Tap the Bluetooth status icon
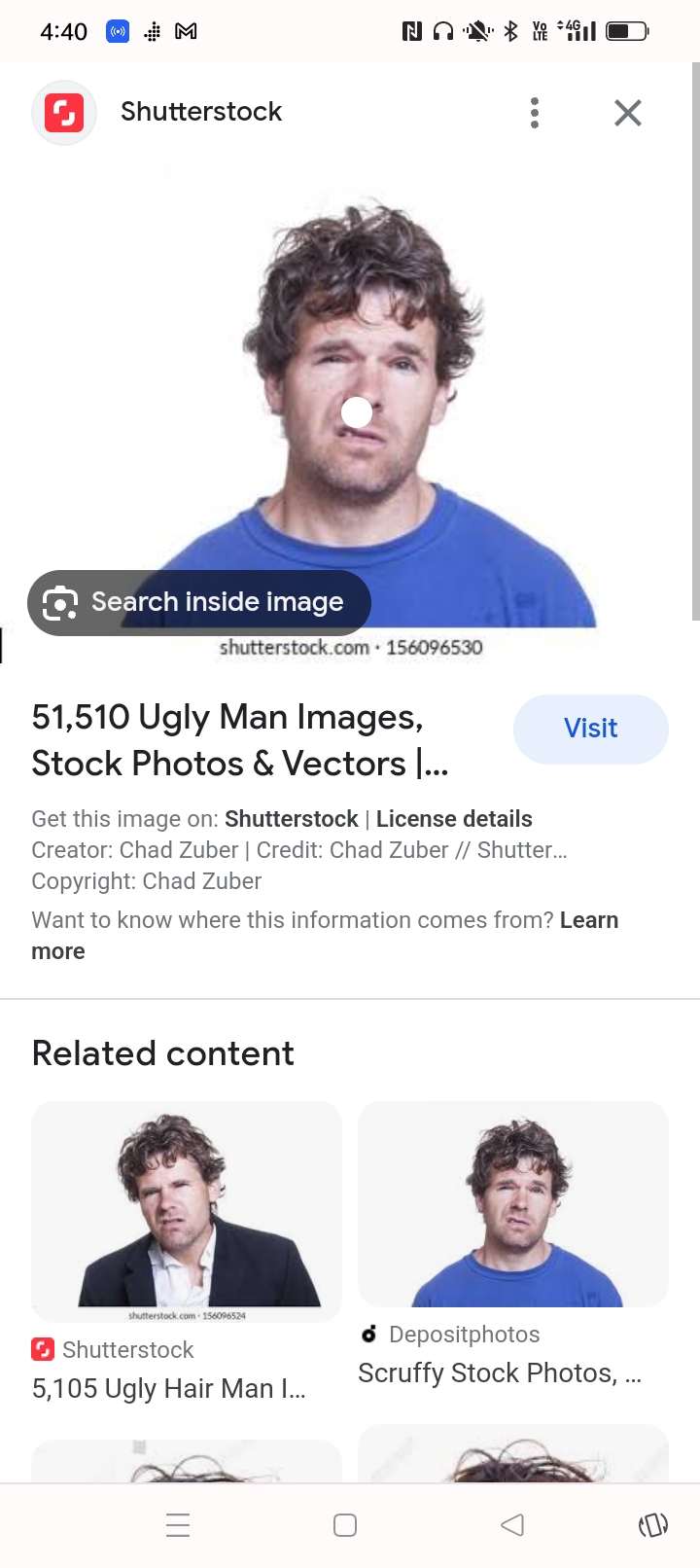This screenshot has width=700, height=1568. tap(509, 30)
